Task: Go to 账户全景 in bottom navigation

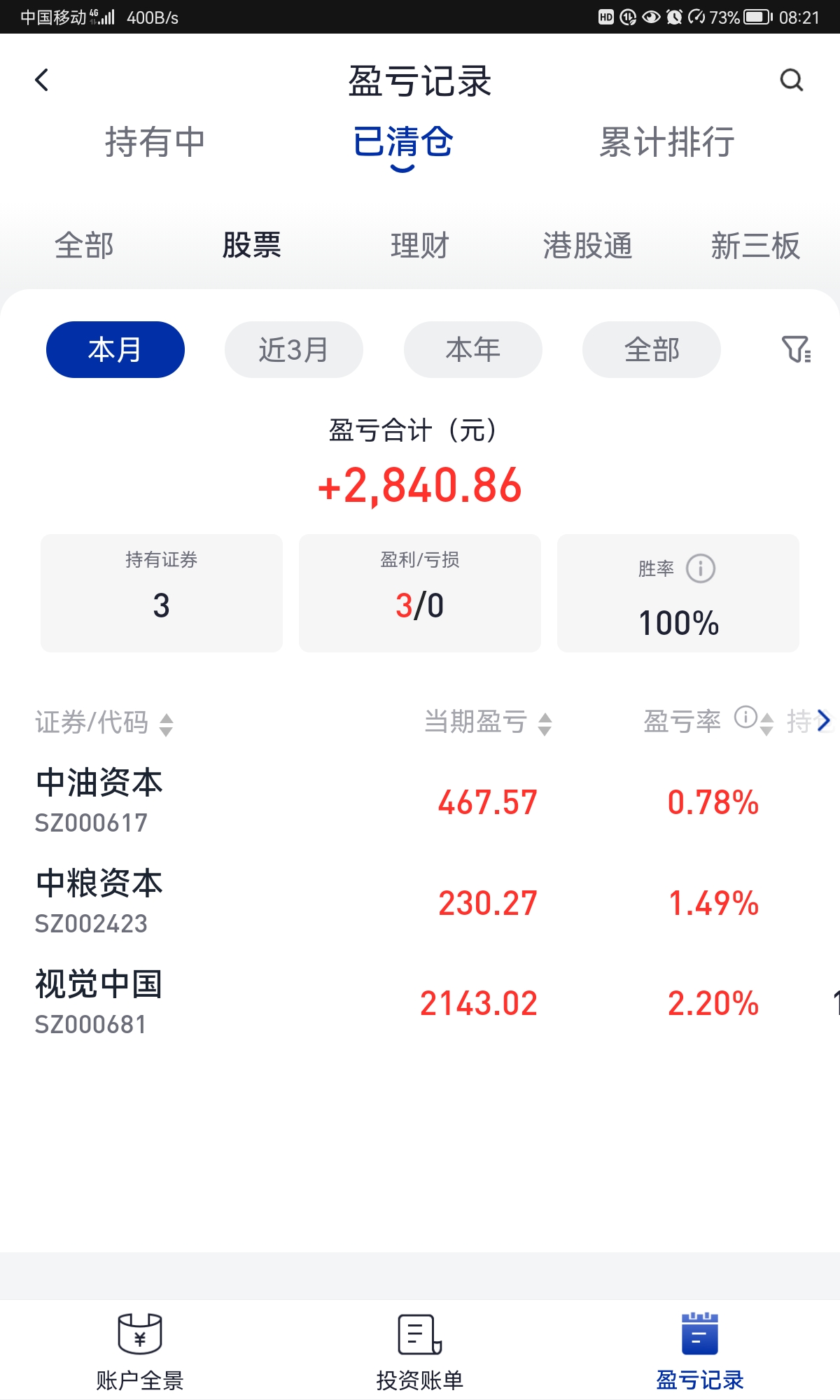Action: tap(139, 1352)
